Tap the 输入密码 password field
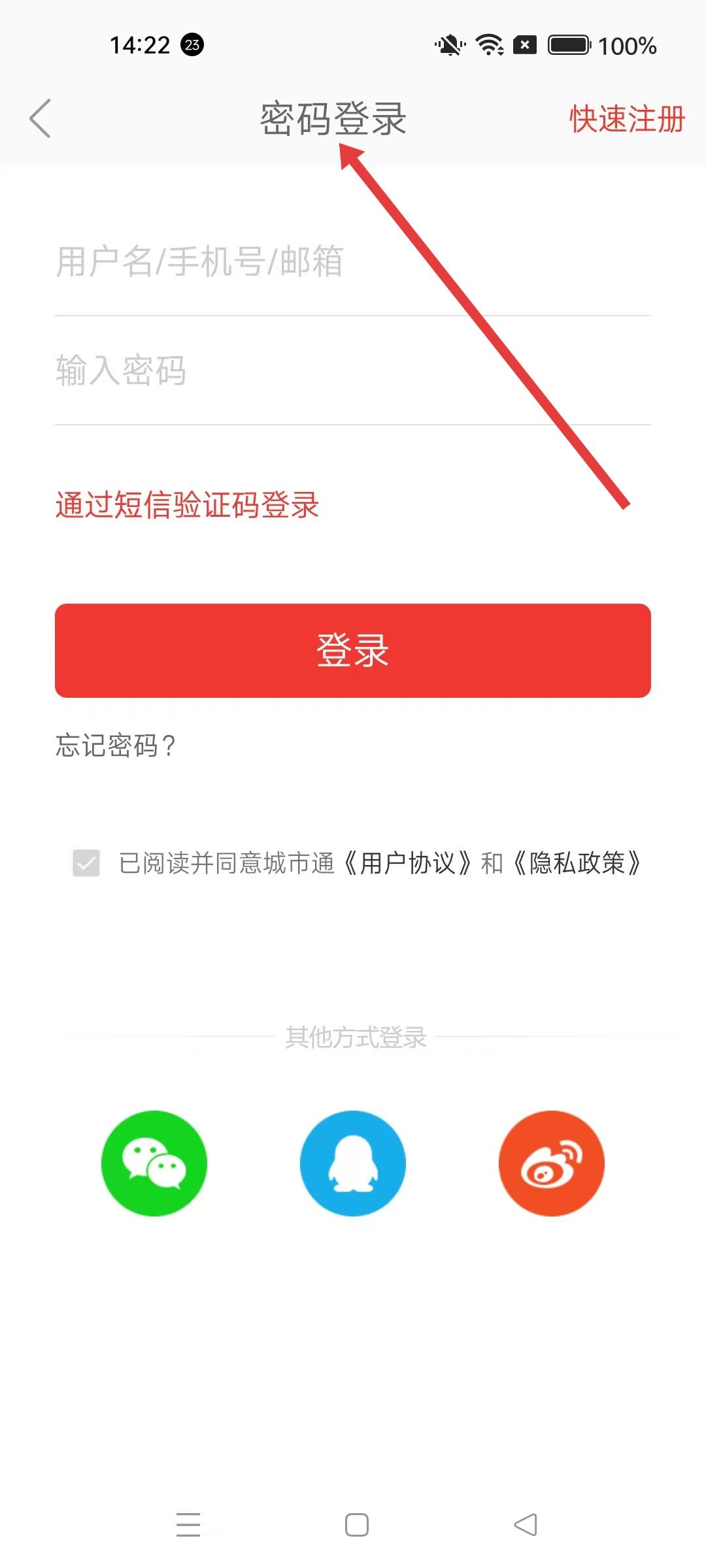The width and height of the screenshot is (706, 1568). pyautogui.click(x=353, y=370)
